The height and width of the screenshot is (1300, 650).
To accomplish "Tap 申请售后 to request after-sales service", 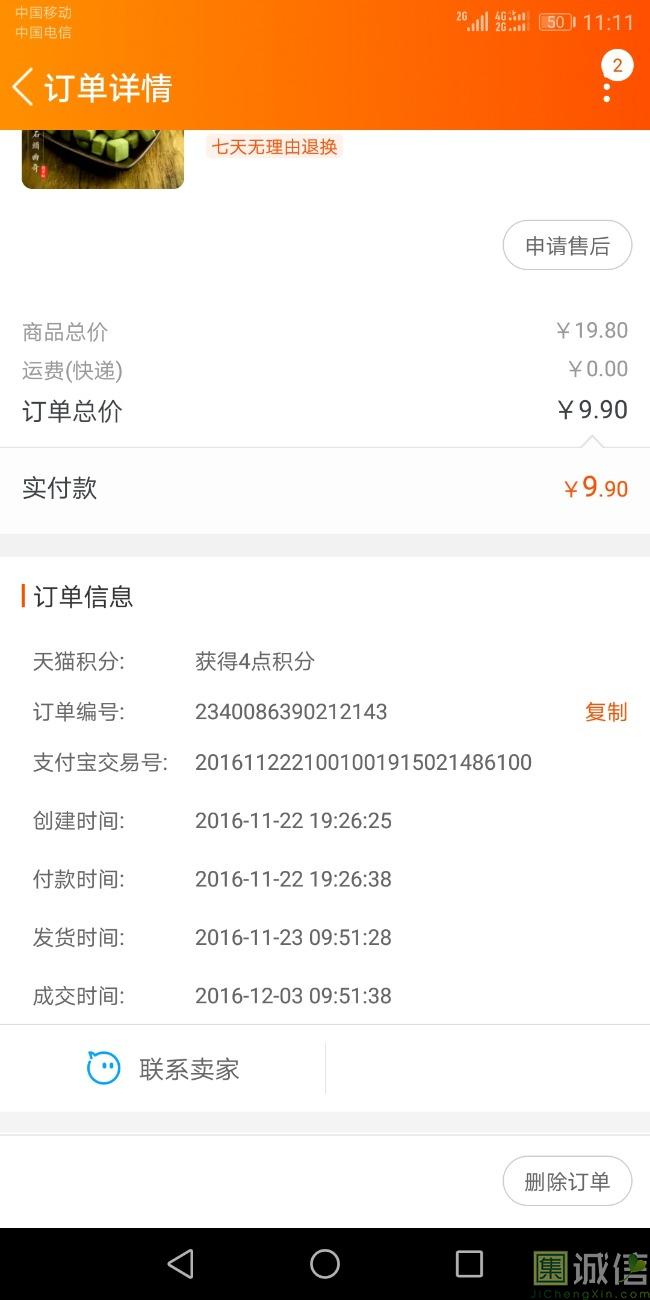I will tap(567, 246).
